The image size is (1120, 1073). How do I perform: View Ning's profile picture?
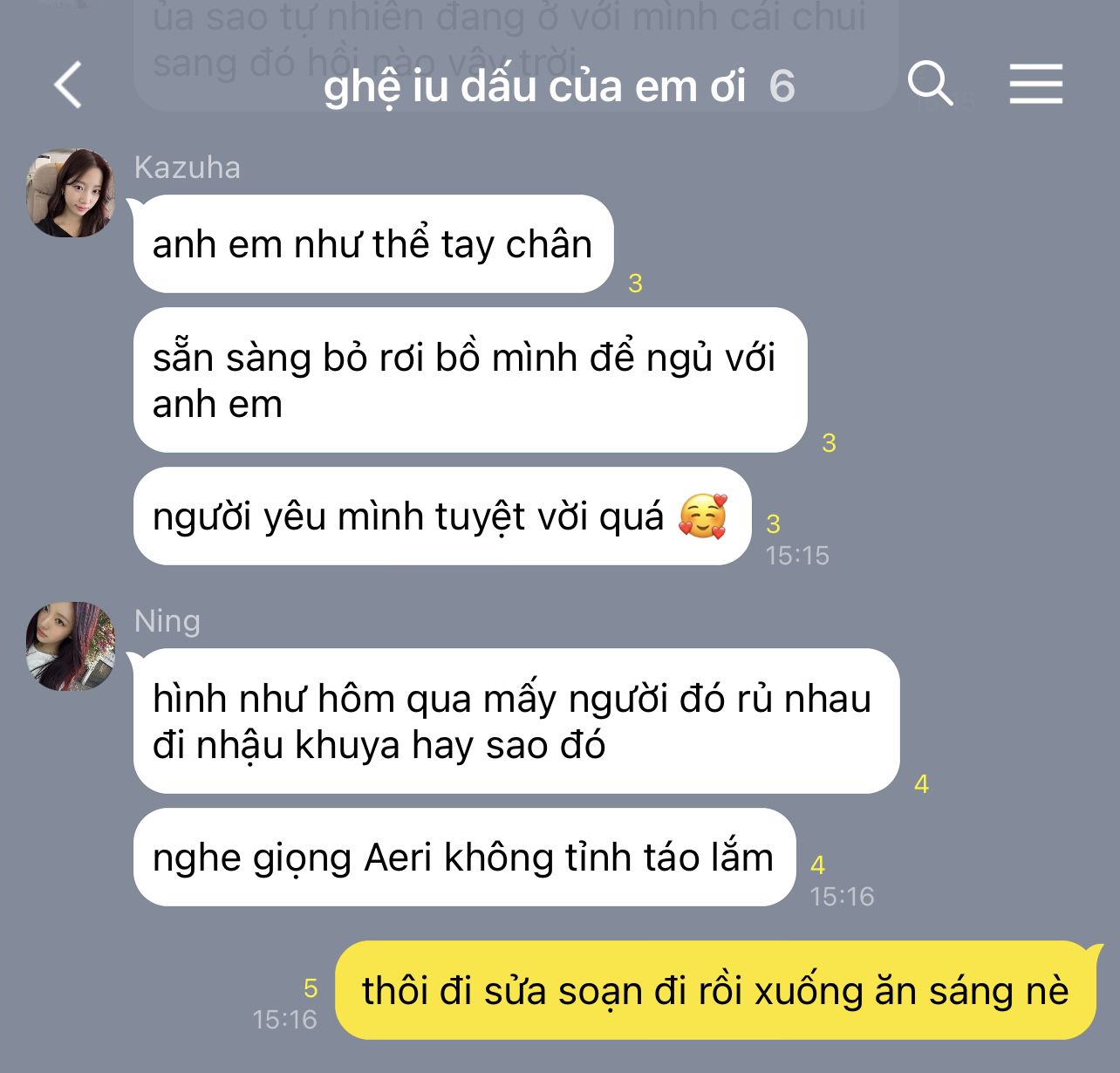[x=70, y=646]
